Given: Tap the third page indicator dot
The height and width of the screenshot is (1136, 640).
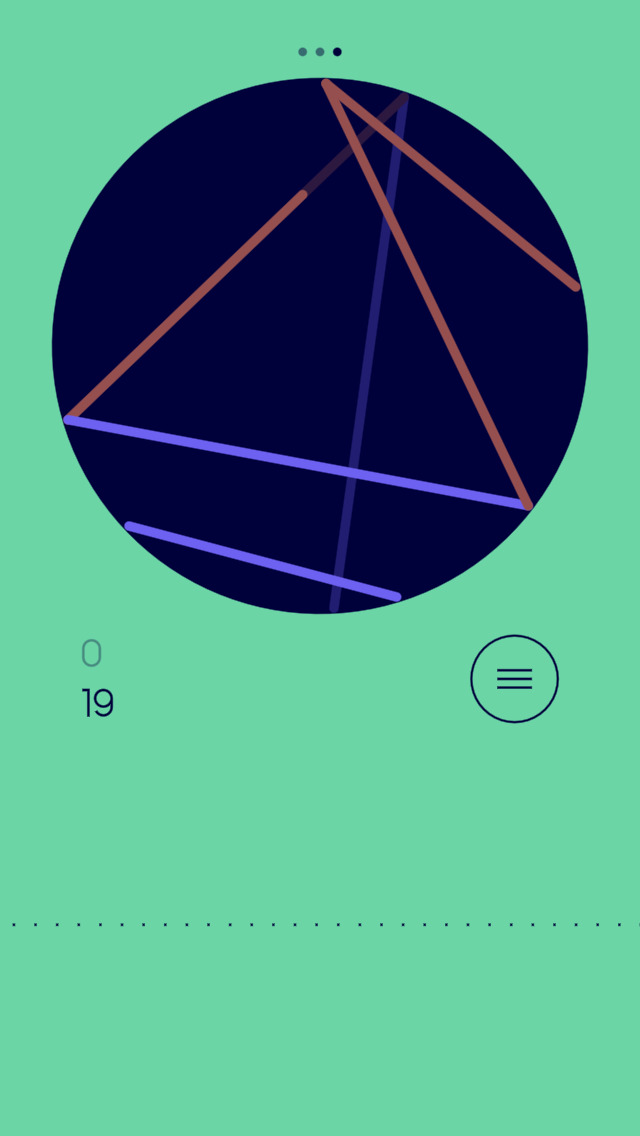Looking at the screenshot, I should pos(337,52).
